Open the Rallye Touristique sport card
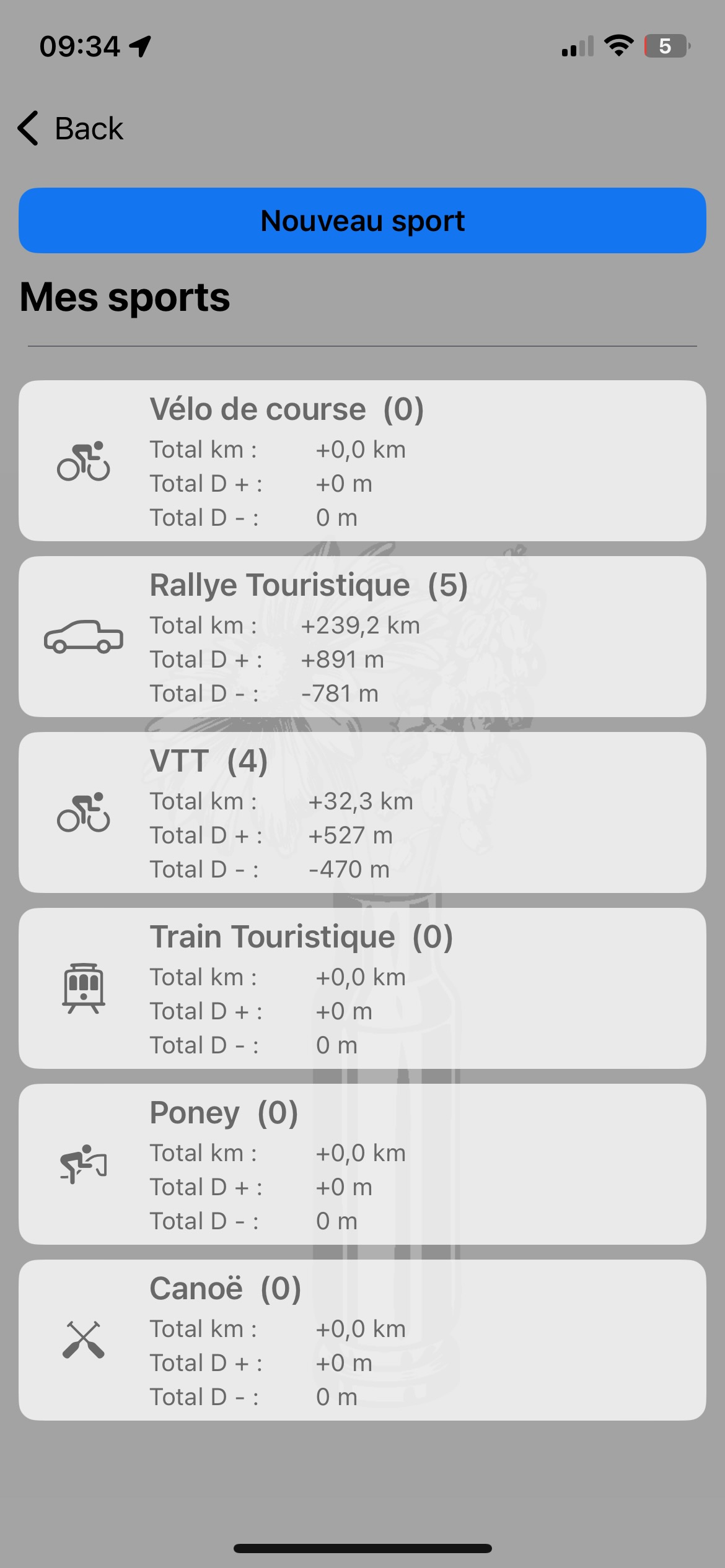The width and height of the screenshot is (725, 1568). click(362, 637)
